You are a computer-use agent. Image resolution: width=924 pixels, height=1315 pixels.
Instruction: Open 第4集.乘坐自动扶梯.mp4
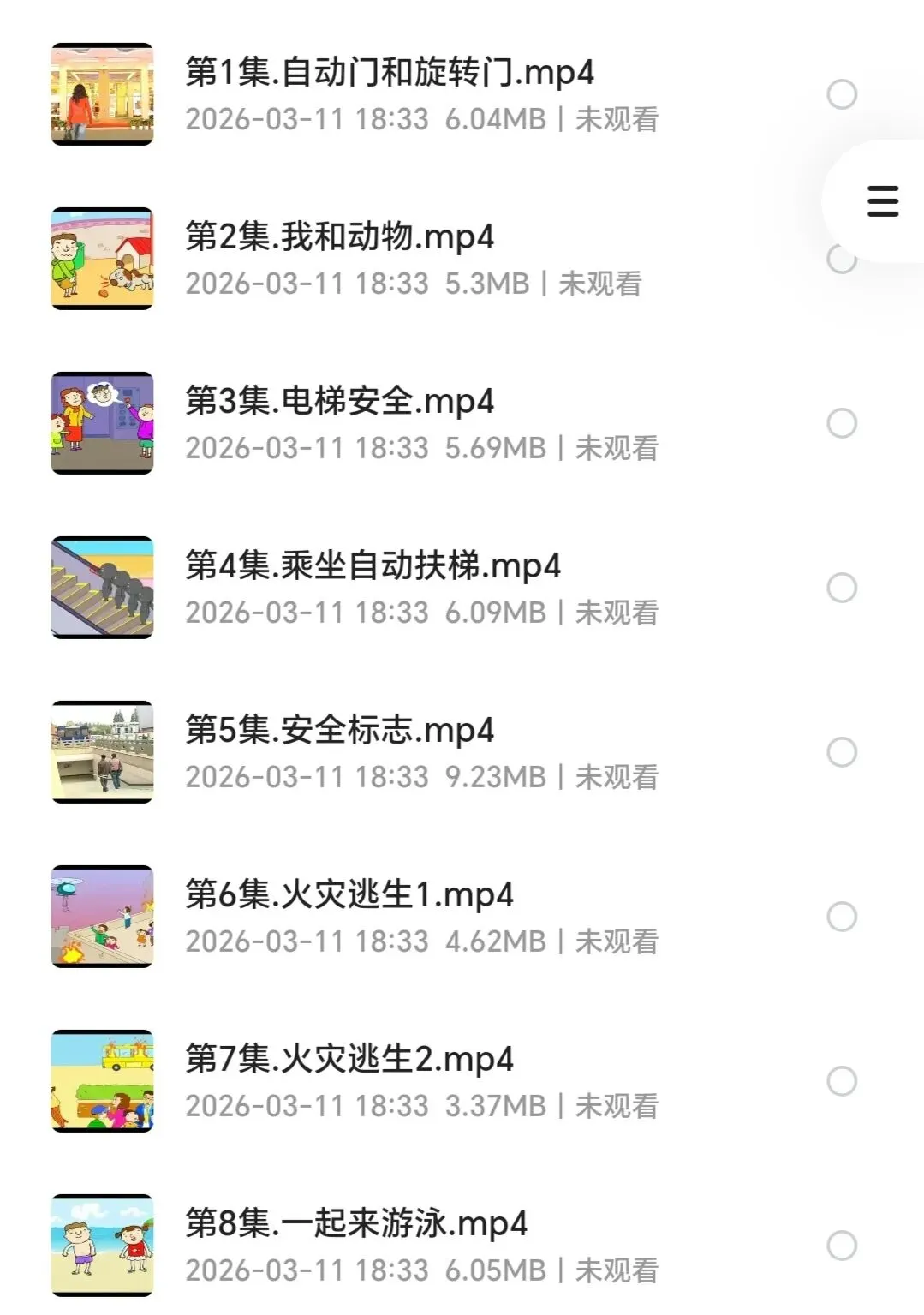(373, 566)
